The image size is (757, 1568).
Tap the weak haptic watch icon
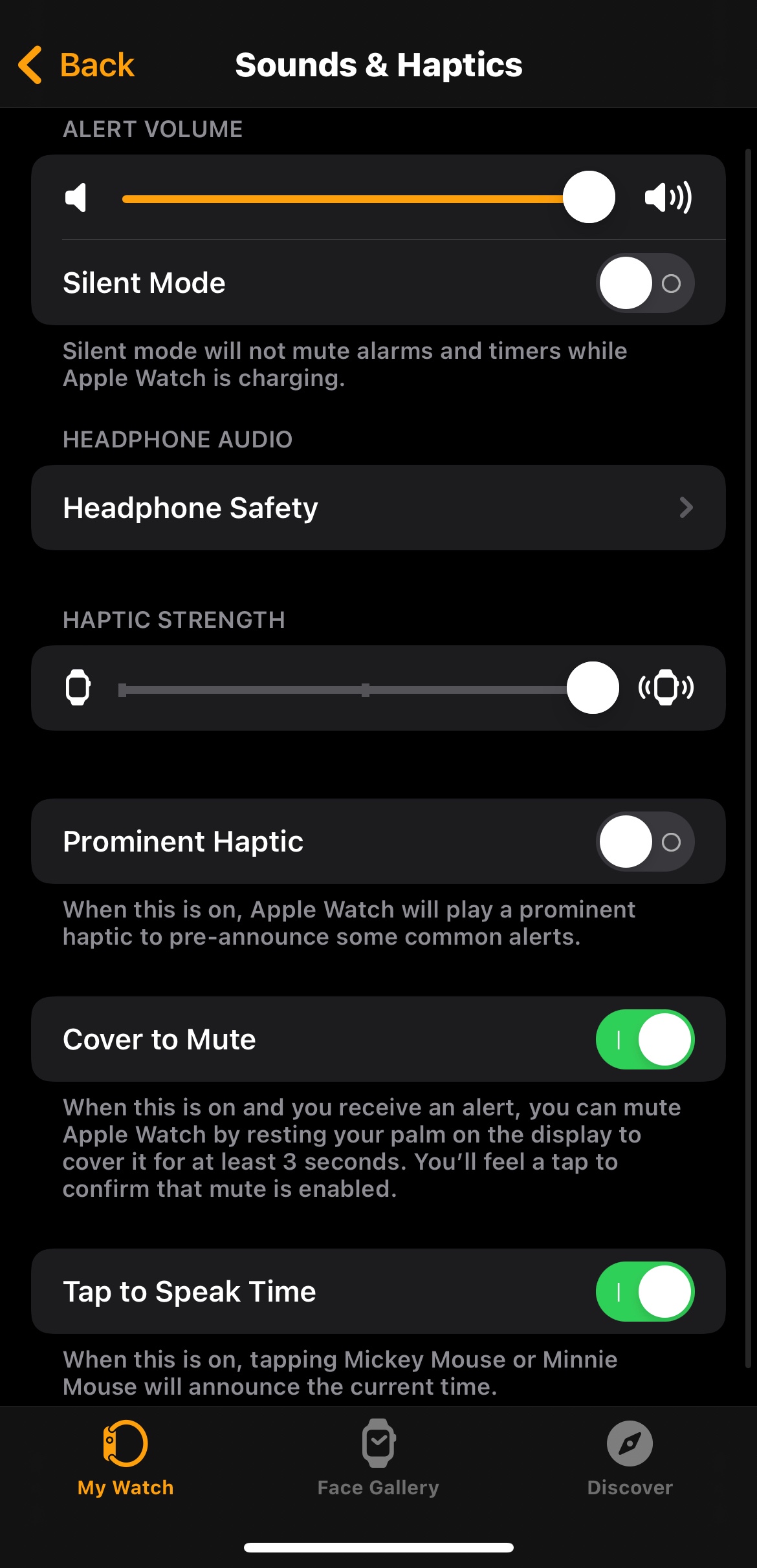(x=78, y=688)
